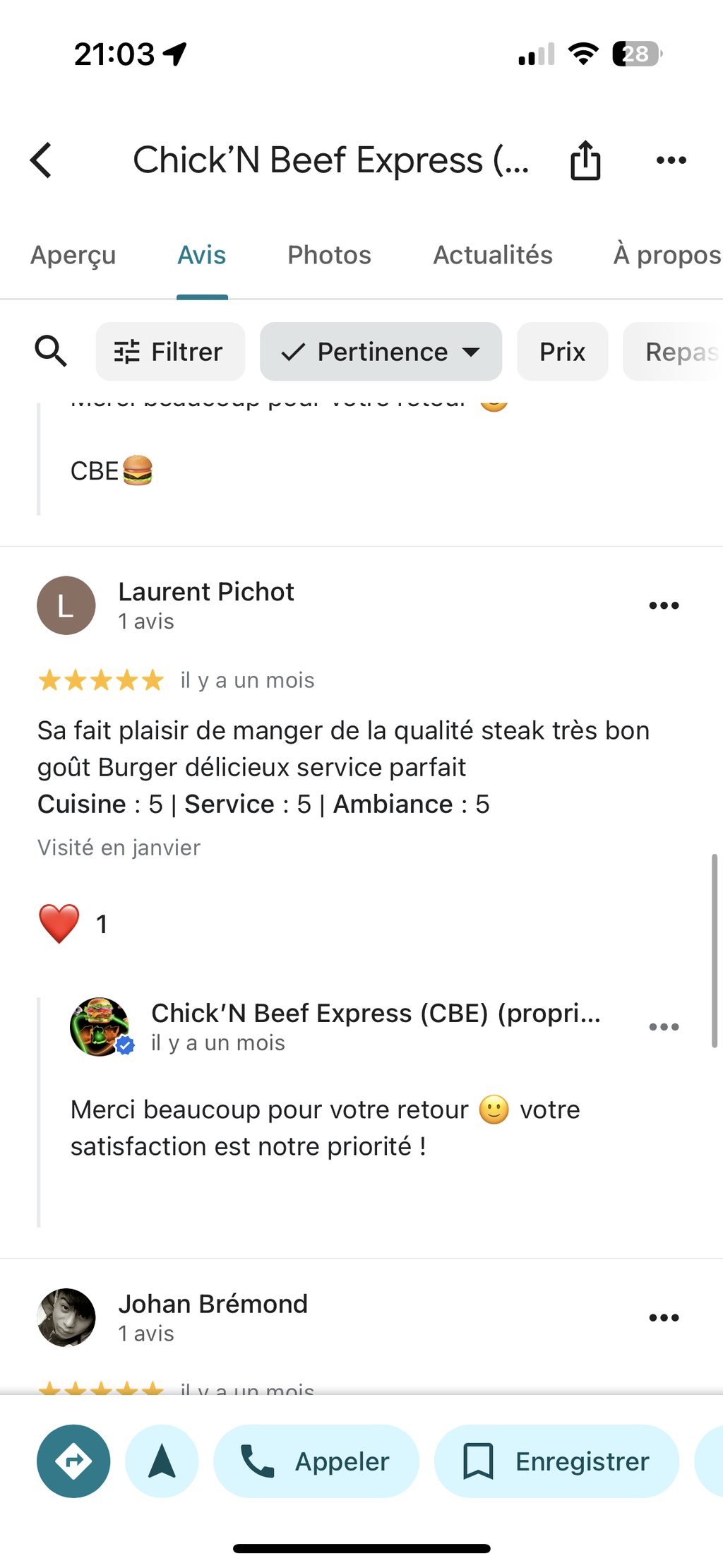
Task: Go back to the previous screen
Action: point(42,160)
